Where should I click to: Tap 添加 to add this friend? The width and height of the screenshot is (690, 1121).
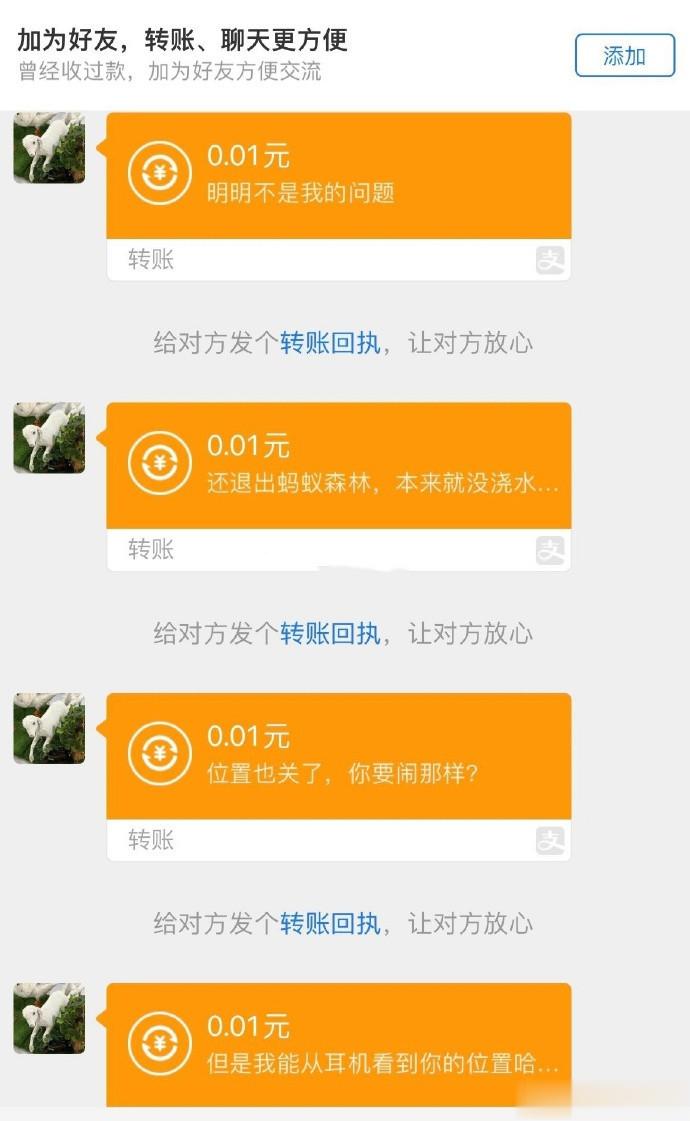coord(624,55)
